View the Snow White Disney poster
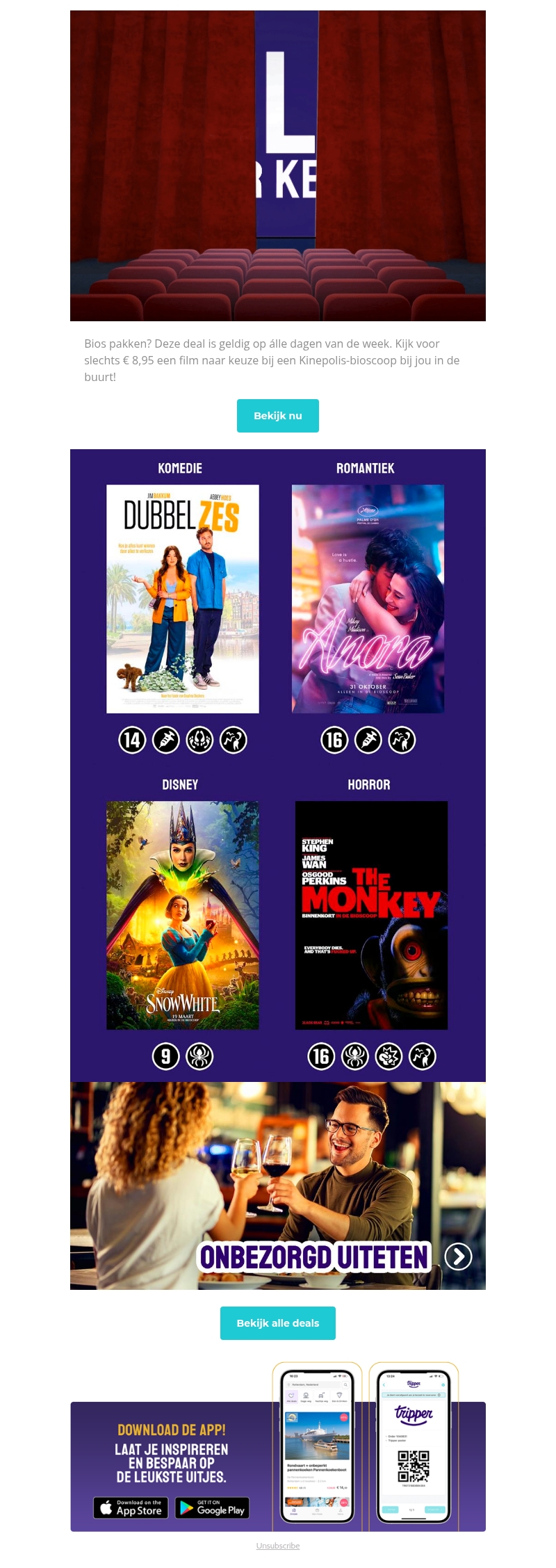Image resolution: width=556 pixels, height=1568 pixels. click(x=182, y=915)
